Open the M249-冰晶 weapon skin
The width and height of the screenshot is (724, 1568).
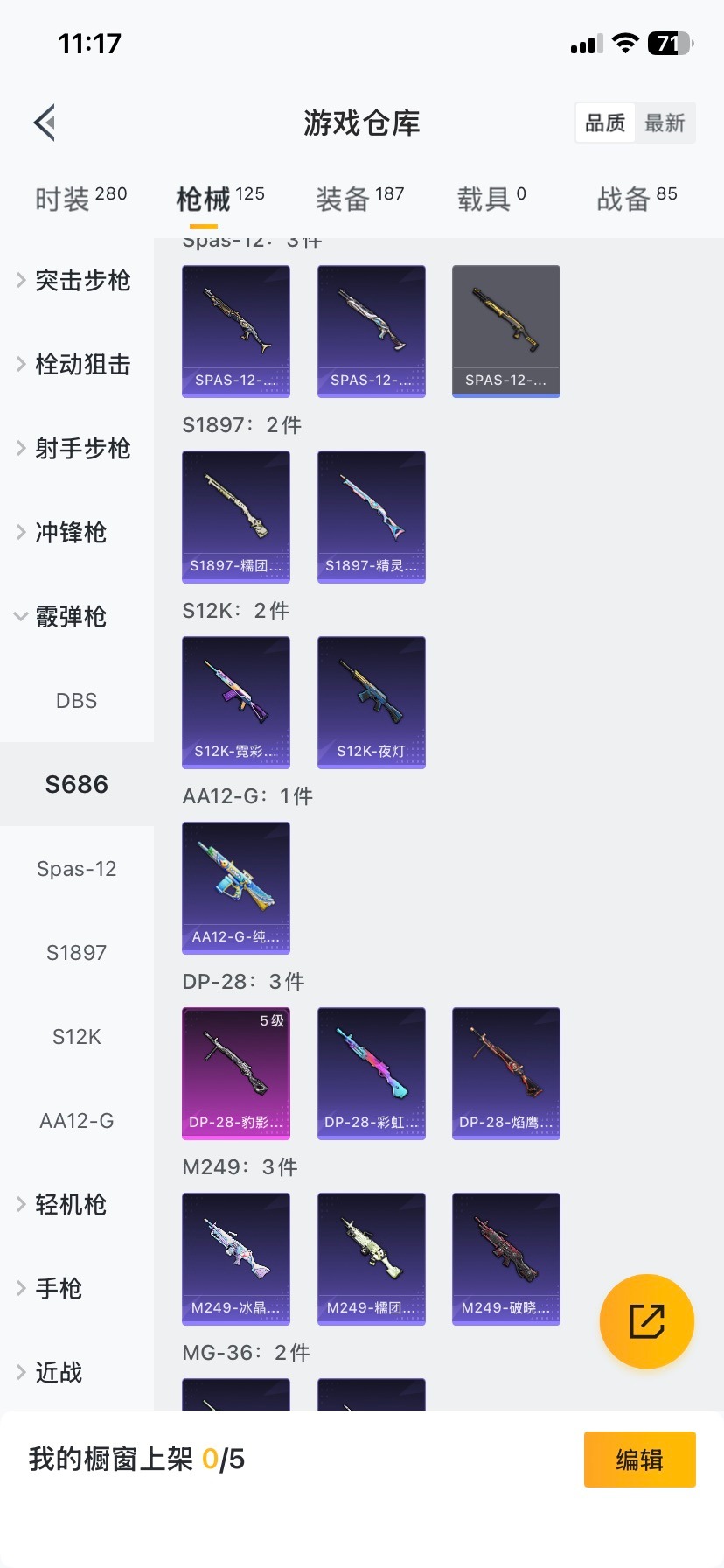tap(235, 1258)
